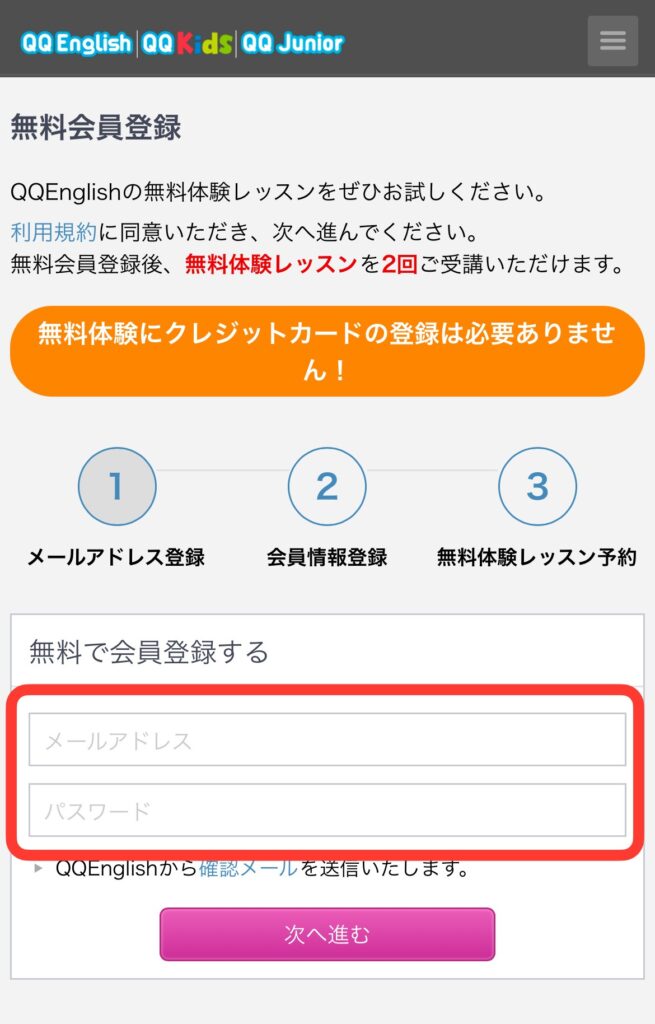Open the 確認メール link
Screen dimensions: 655x1024
[x=248, y=868]
